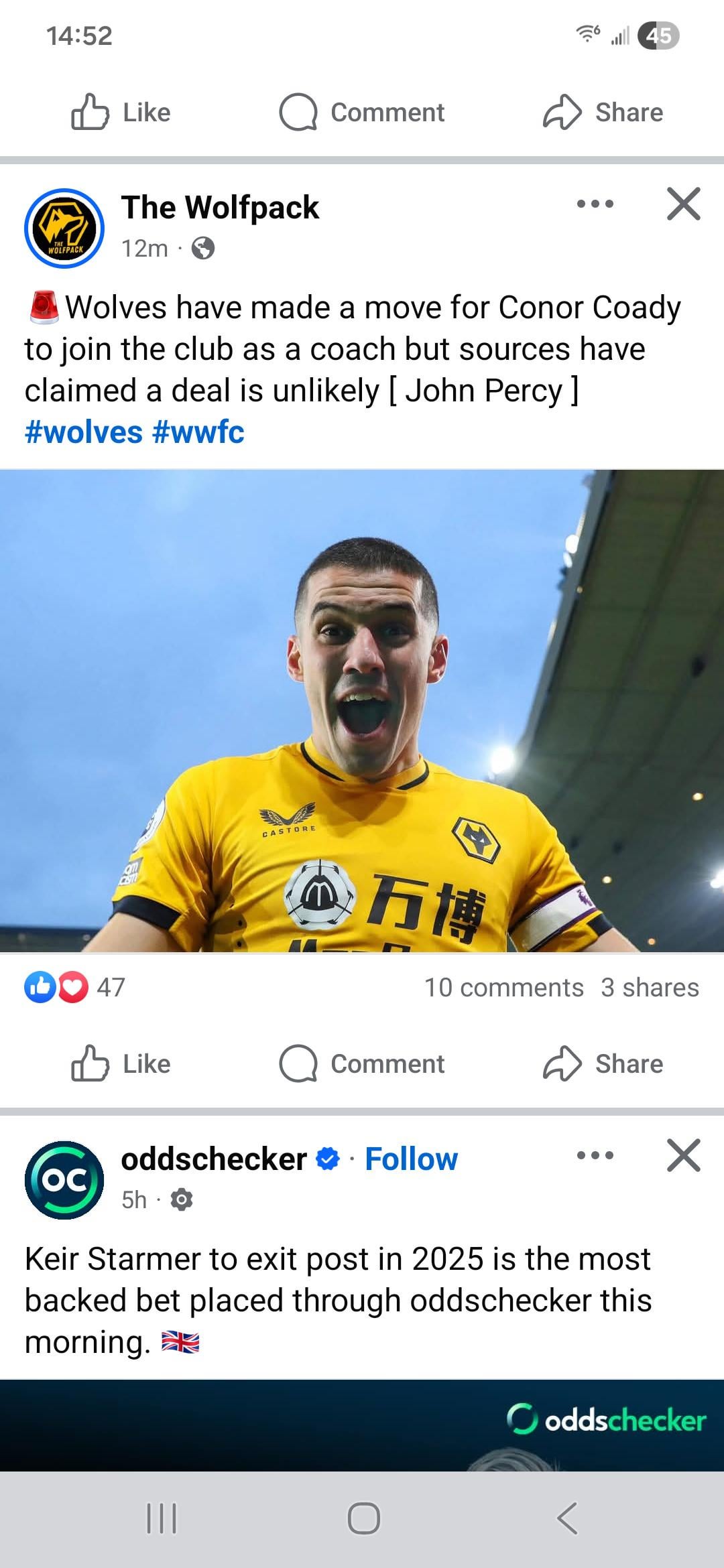View the Conor Coady photo full screen

coord(362,710)
